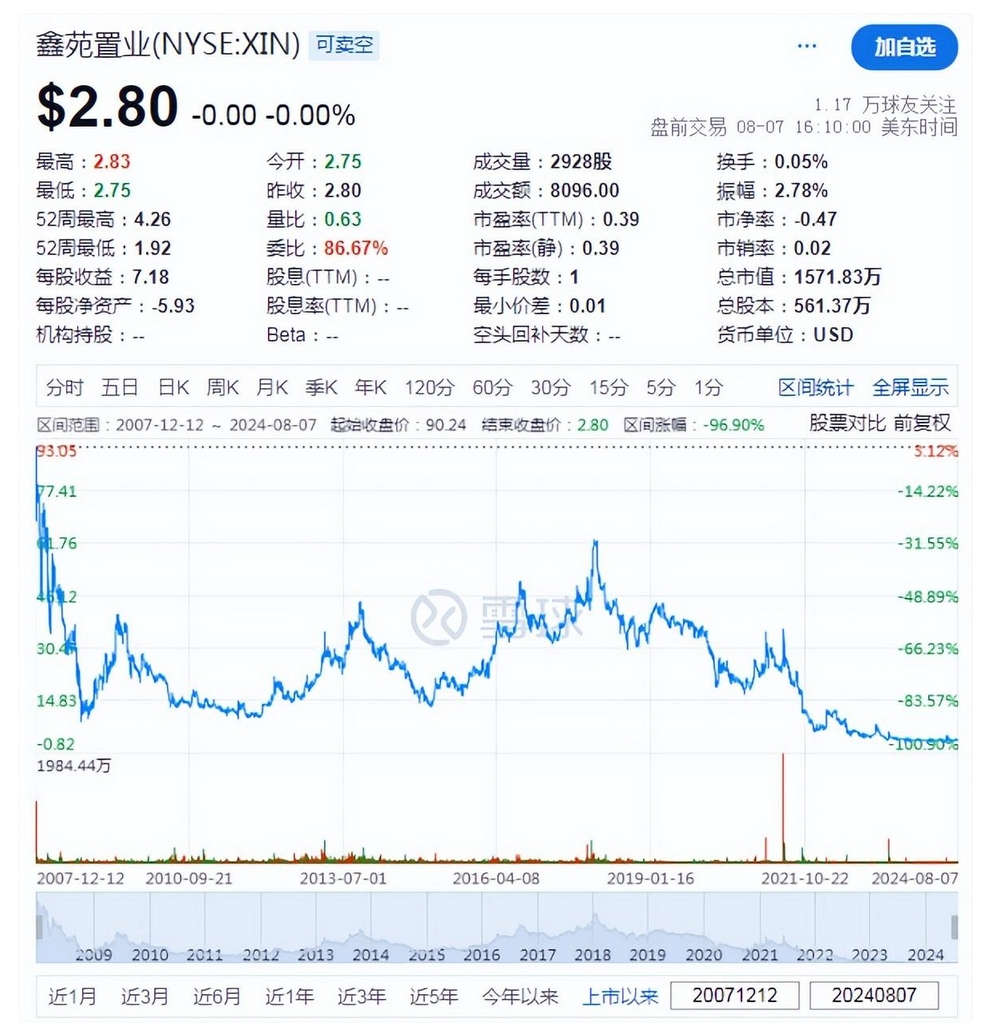
Task: Set range to 近1月
Action: click(73, 996)
